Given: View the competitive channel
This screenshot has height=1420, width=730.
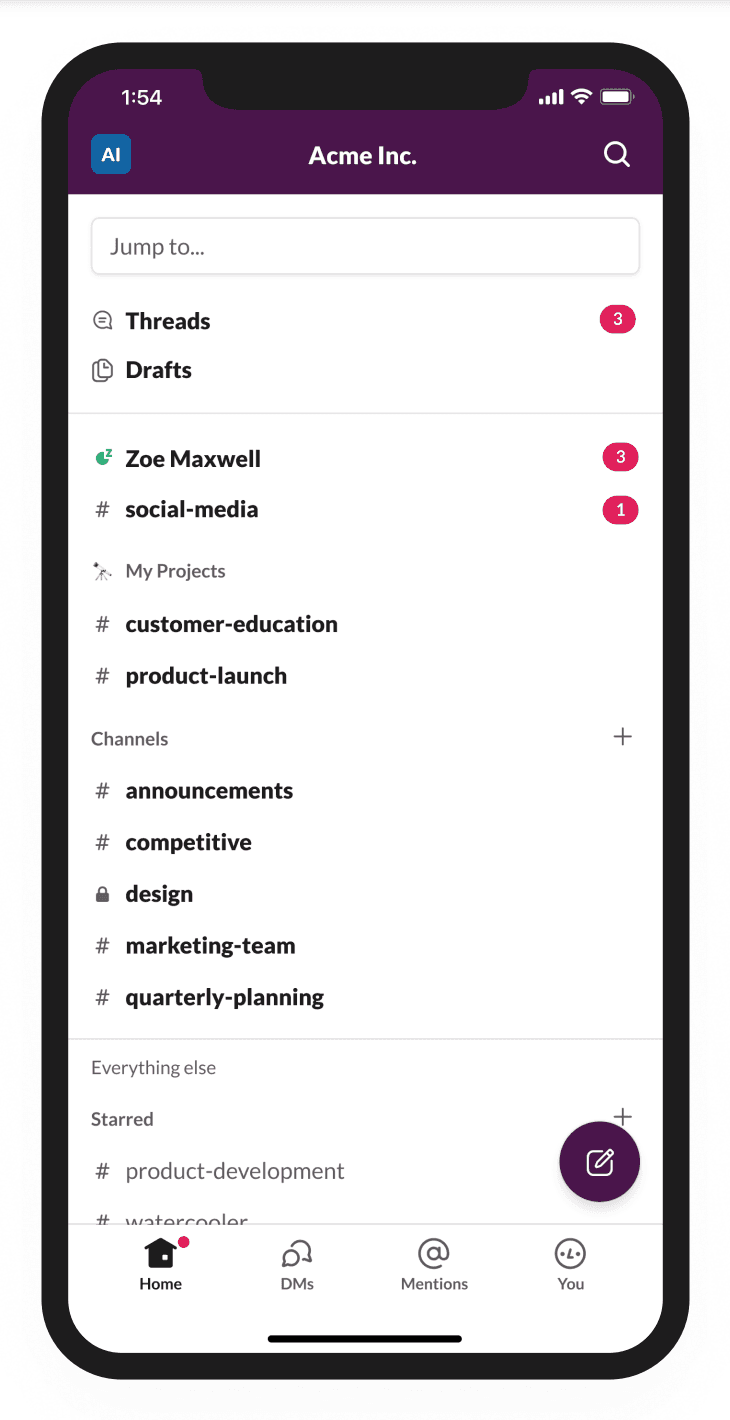Looking at the screenshot, I should [188, 842].
